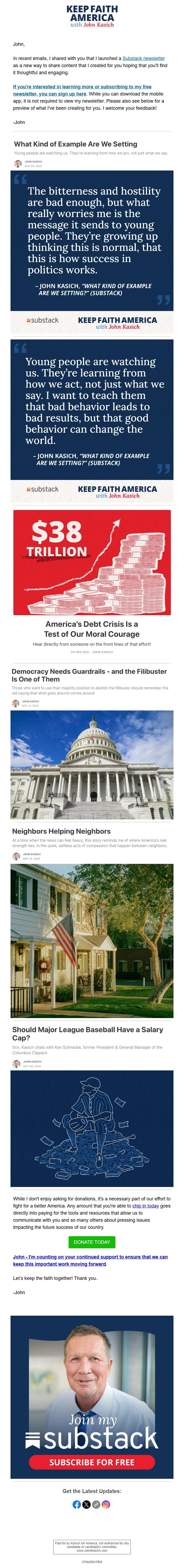Read America's Debt Crisis Is a Test article
184x1568 pixels.
[92, 629]
